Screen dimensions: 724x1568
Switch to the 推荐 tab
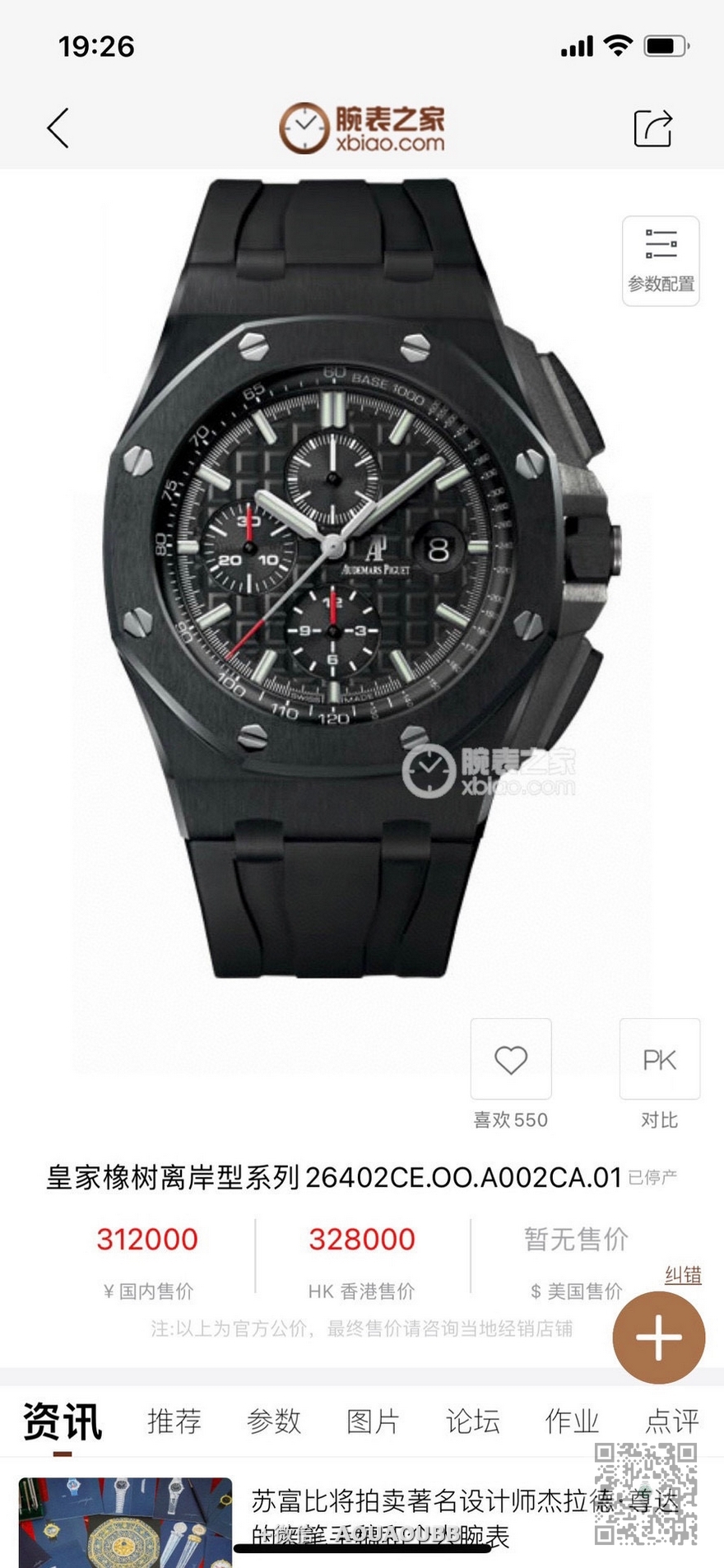tap(174, 1421)
